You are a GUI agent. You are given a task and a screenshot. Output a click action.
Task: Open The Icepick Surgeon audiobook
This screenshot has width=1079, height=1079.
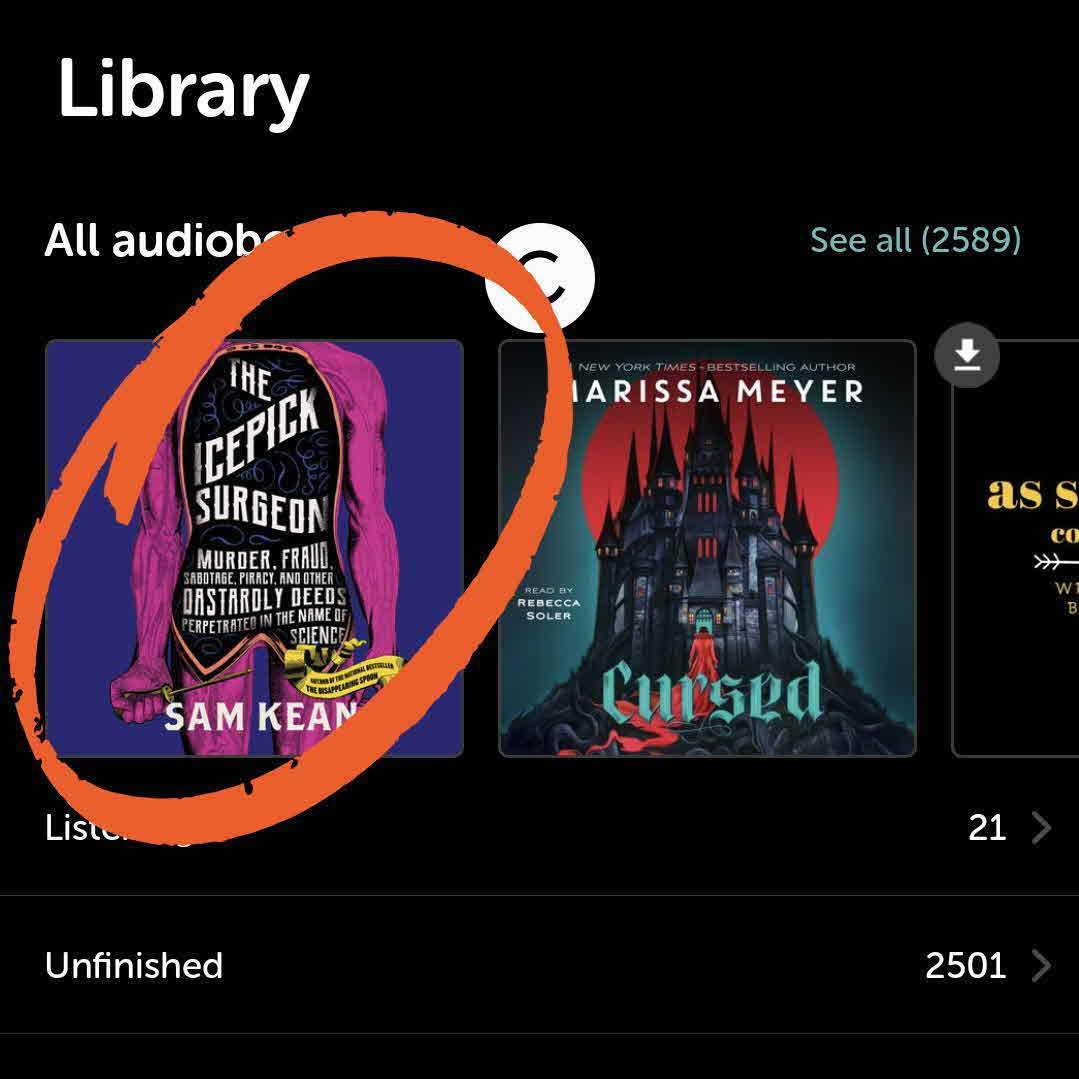(254, 548)
